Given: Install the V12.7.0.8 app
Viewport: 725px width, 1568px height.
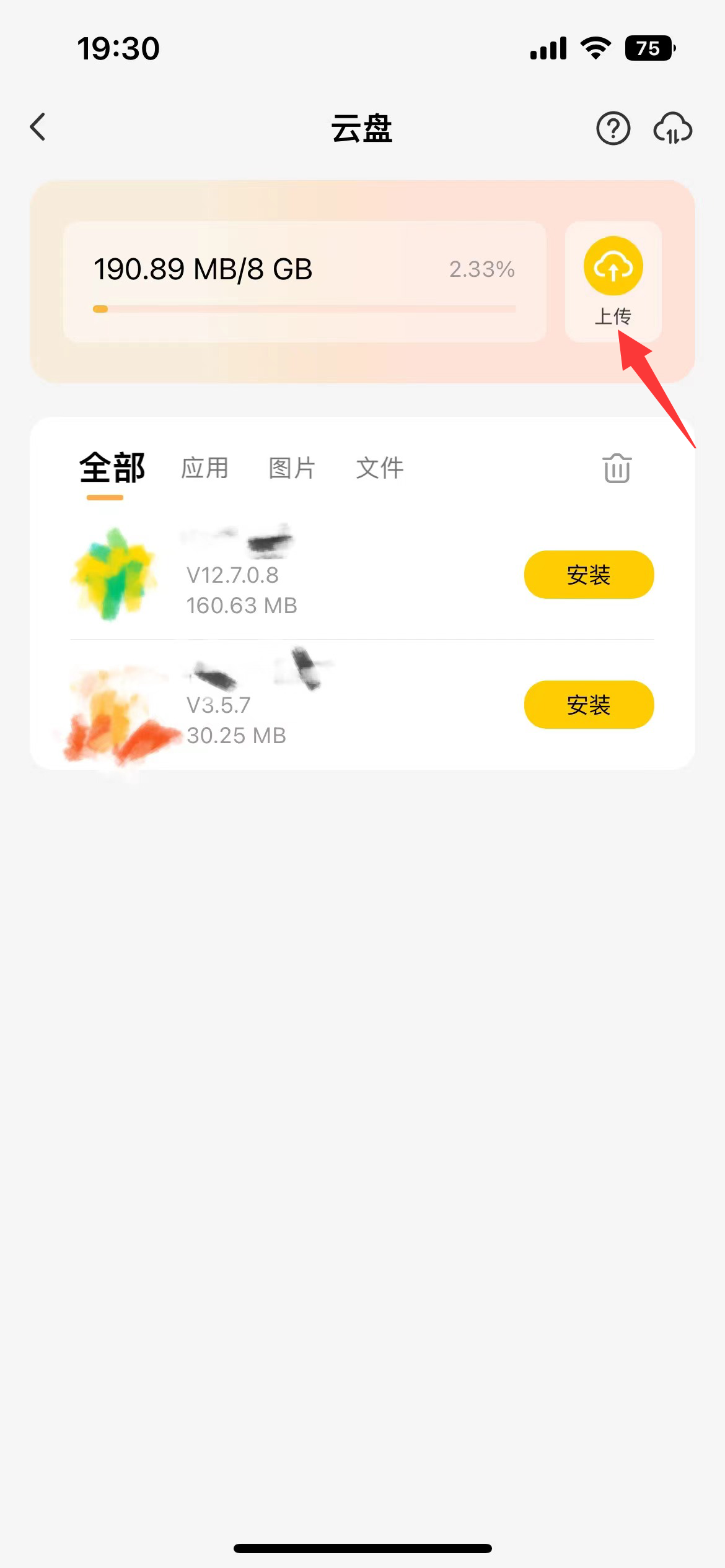Looking at the screenshot, I should (x=589, y=575).
